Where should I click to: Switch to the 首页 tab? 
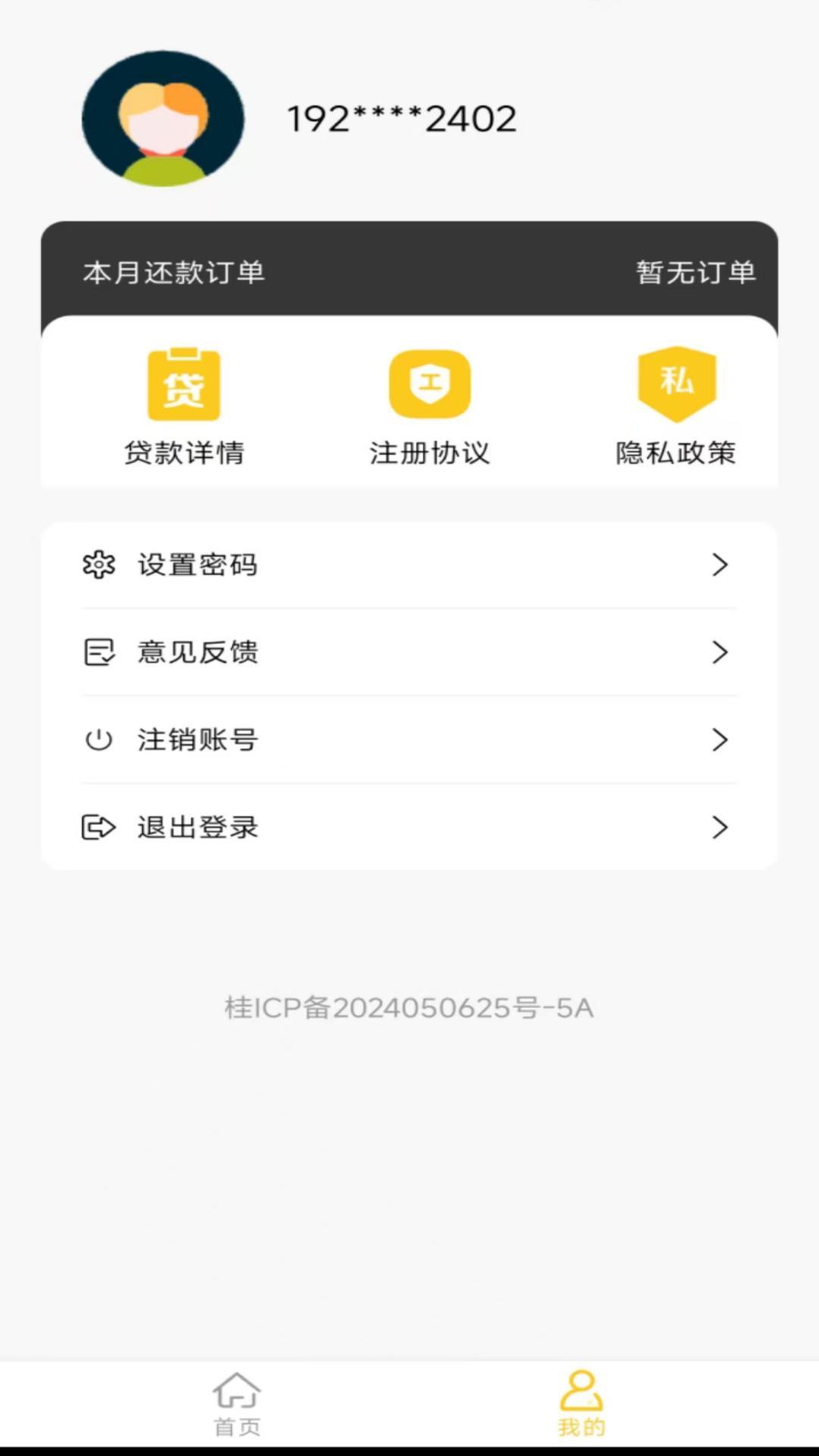coord(237,1404)
